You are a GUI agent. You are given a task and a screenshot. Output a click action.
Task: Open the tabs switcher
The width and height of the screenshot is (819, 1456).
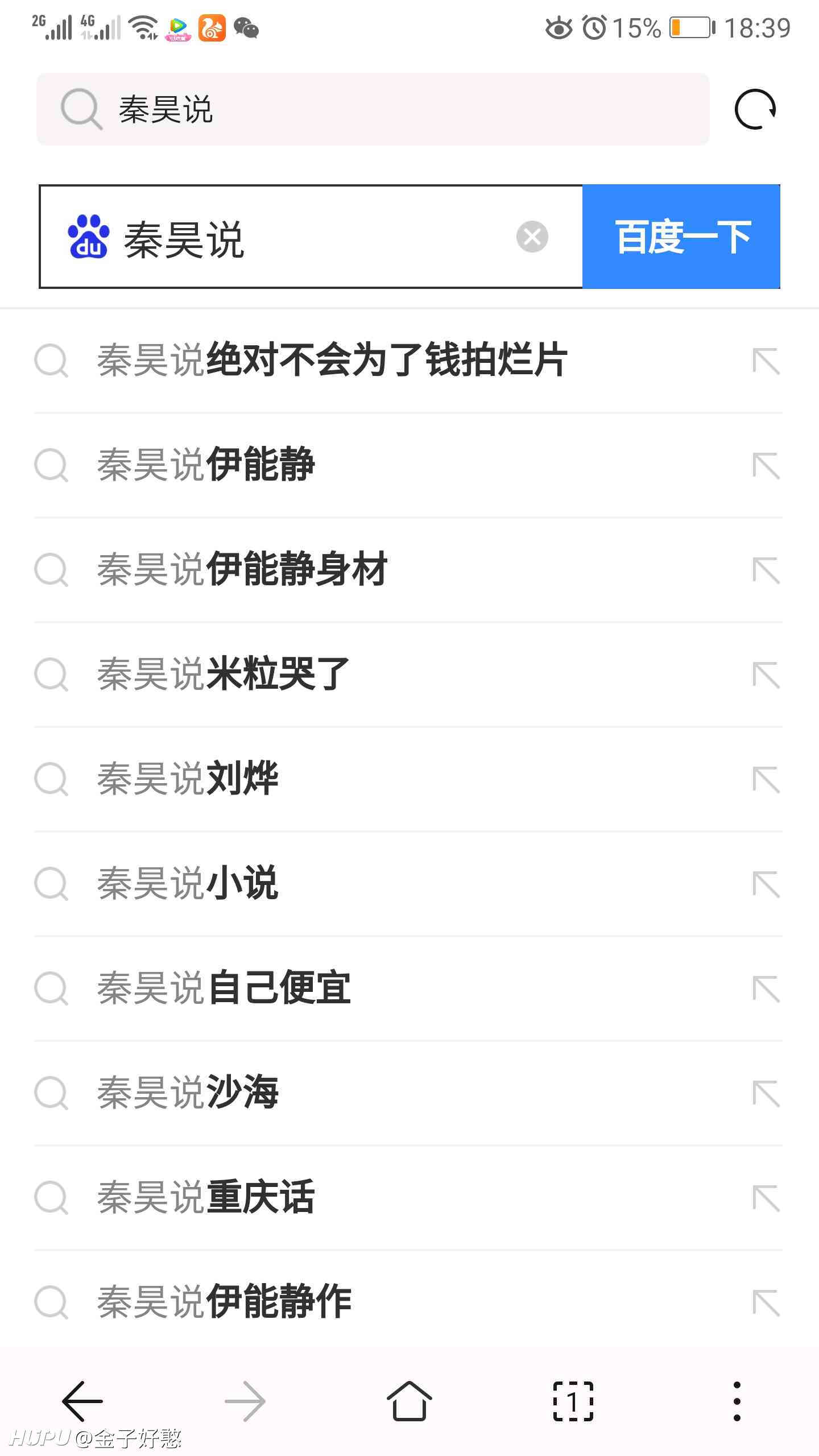(x=573, y=1401)
